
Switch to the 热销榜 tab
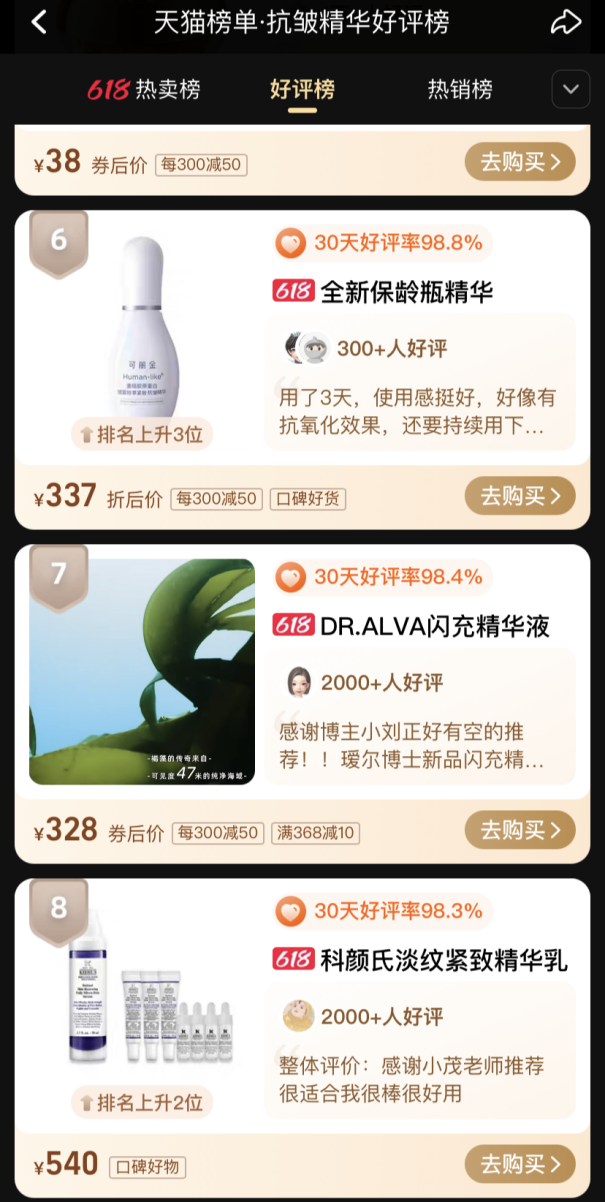pyautogui.click(x=460, y=89)
